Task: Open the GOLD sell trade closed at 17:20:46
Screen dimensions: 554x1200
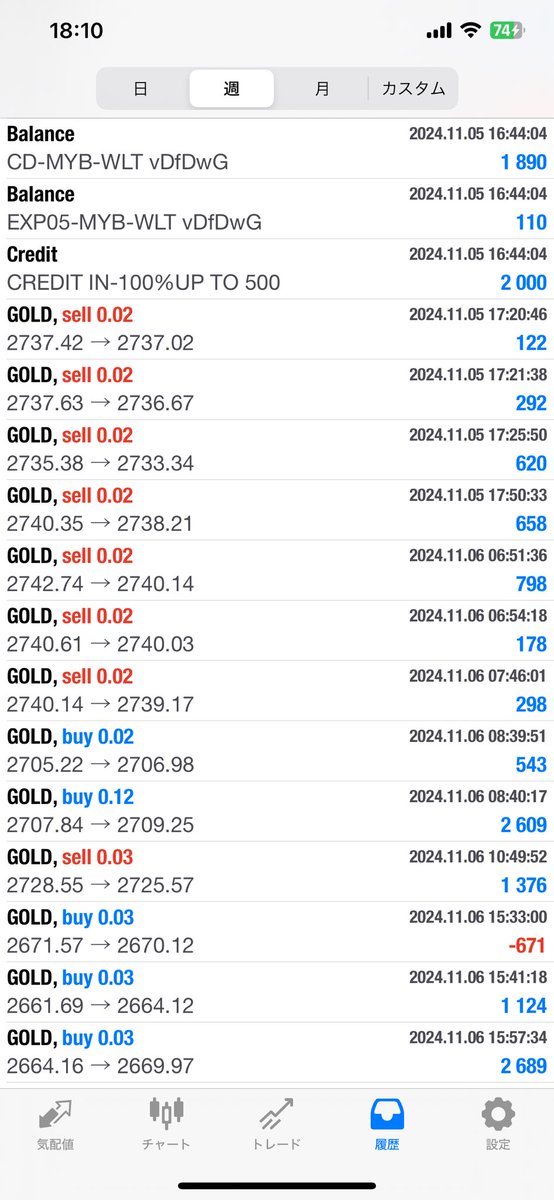Action: click(277, 329)
